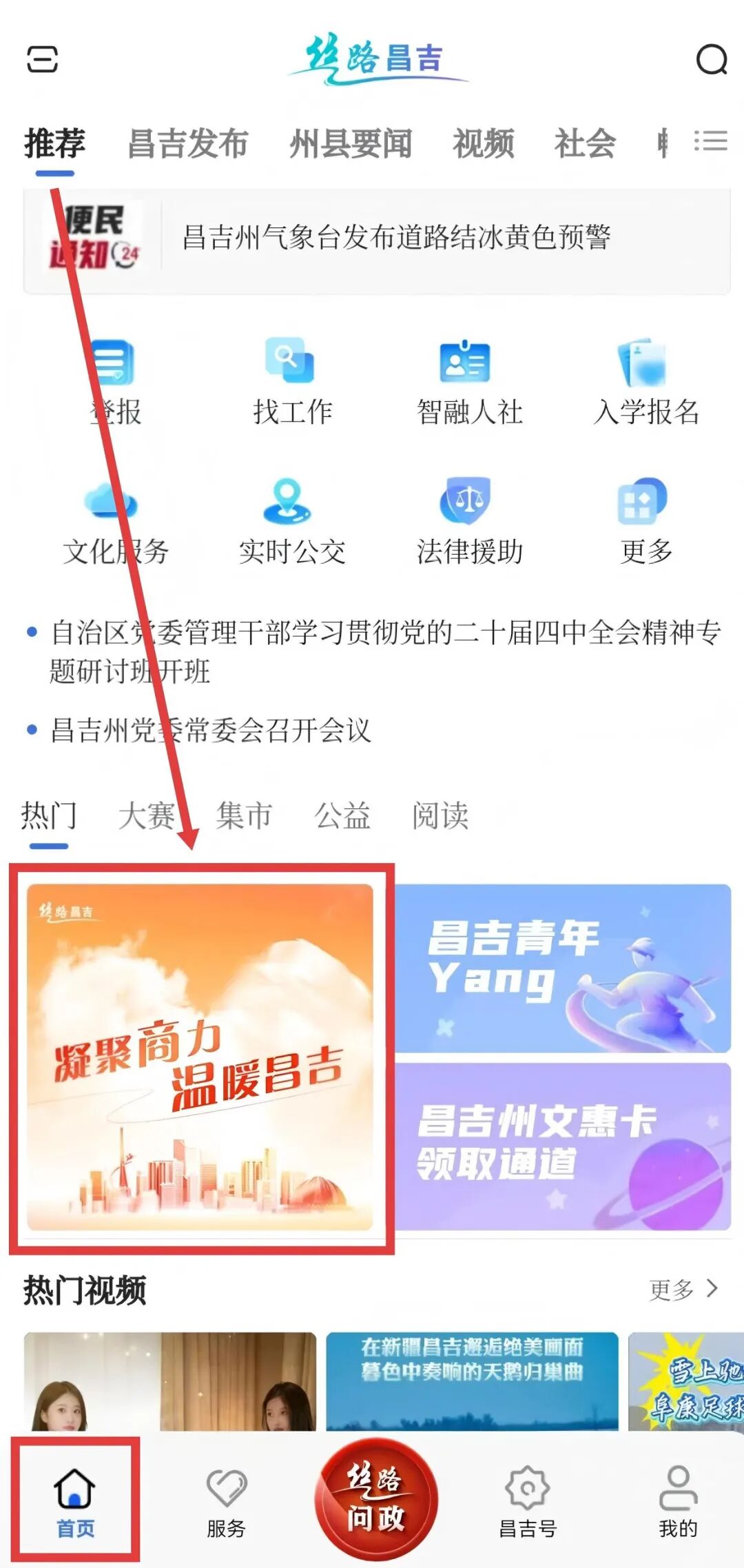
Task: Open the channel list menu icon
Action: 710,141
